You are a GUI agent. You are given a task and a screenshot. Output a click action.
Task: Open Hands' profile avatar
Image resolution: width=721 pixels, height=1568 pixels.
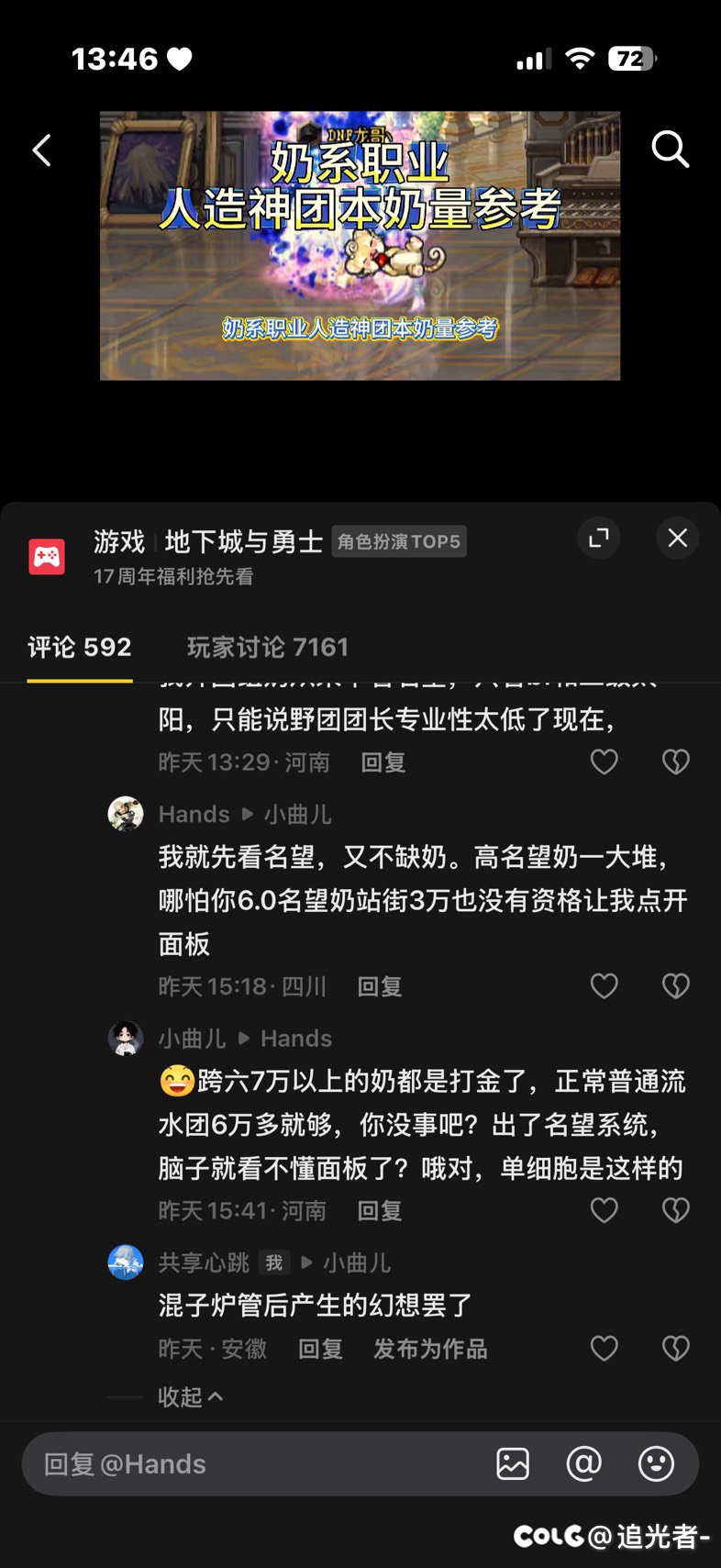point(126,814)
